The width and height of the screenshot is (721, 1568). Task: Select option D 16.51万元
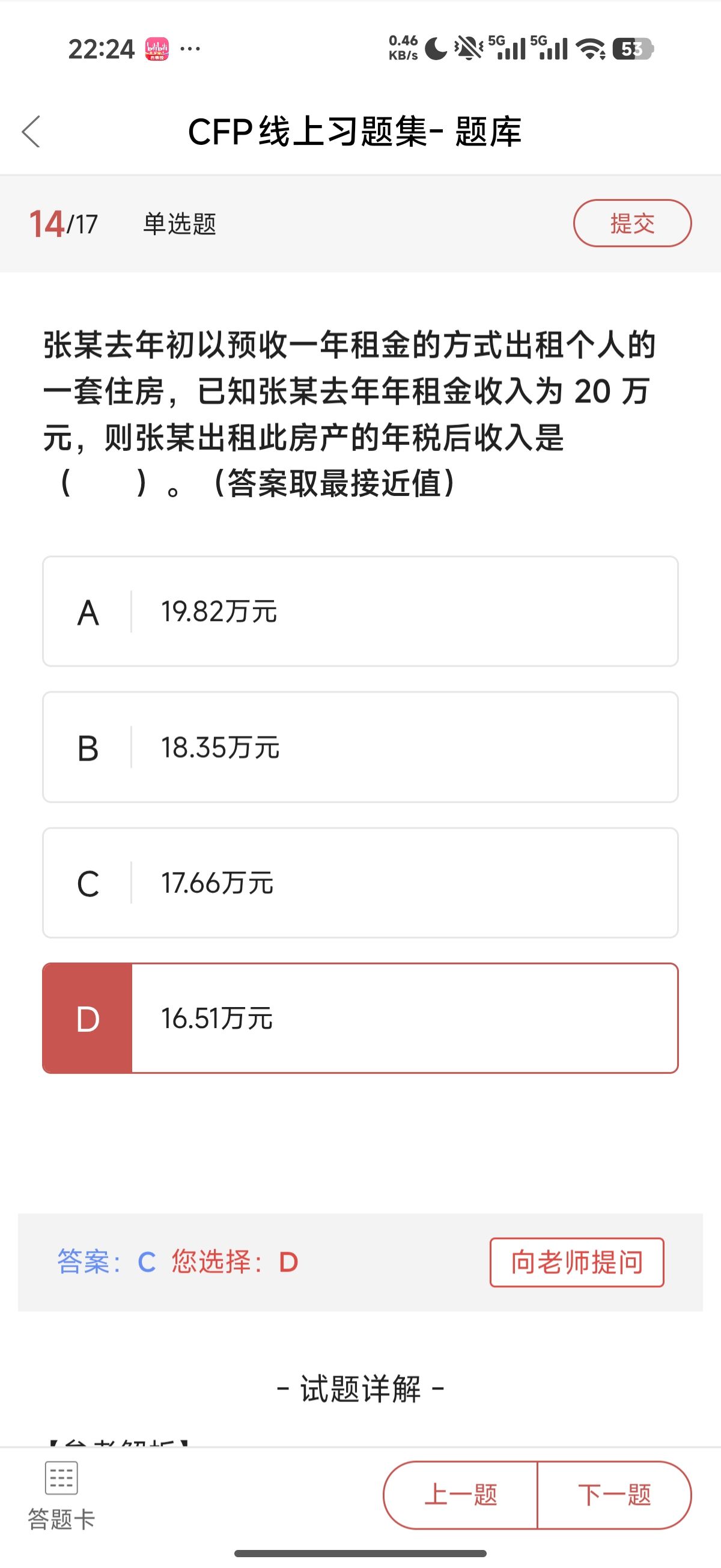360,1018
